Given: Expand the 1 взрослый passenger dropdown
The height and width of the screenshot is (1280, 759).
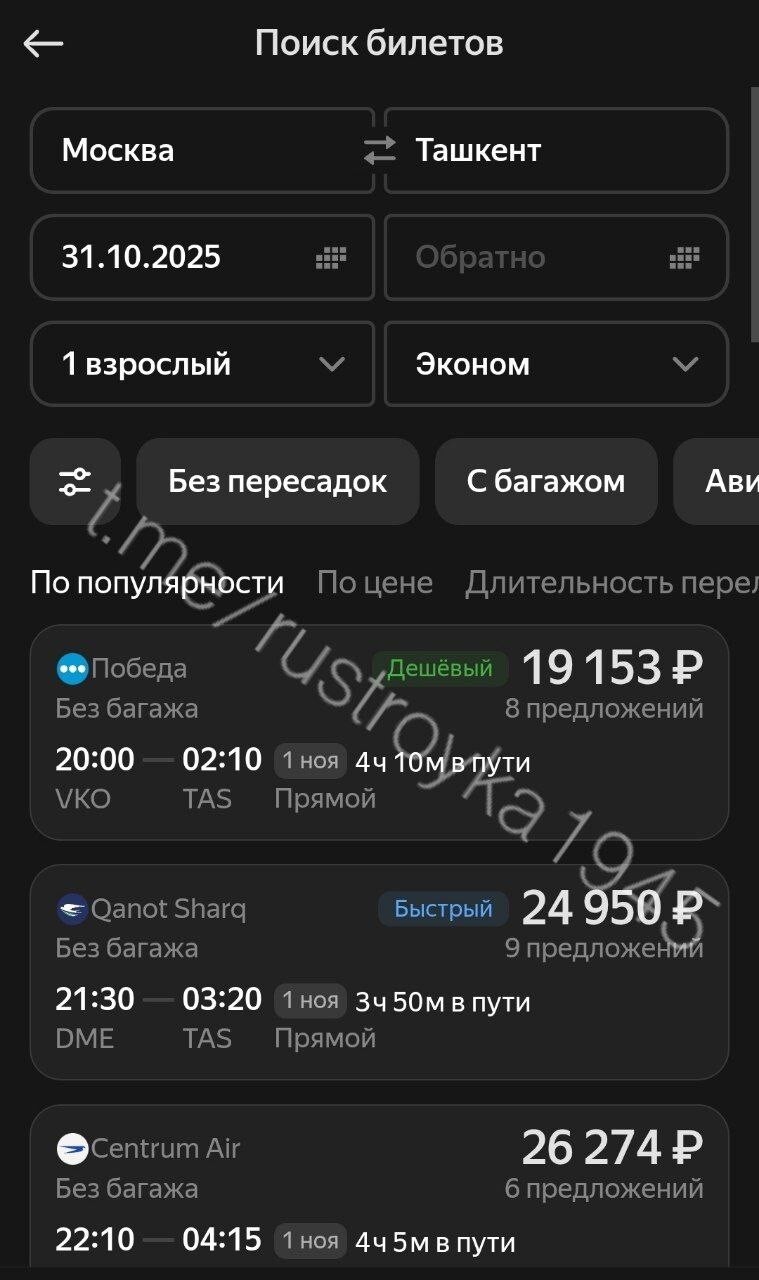Looking at the screenshot, I should point(202,364).
